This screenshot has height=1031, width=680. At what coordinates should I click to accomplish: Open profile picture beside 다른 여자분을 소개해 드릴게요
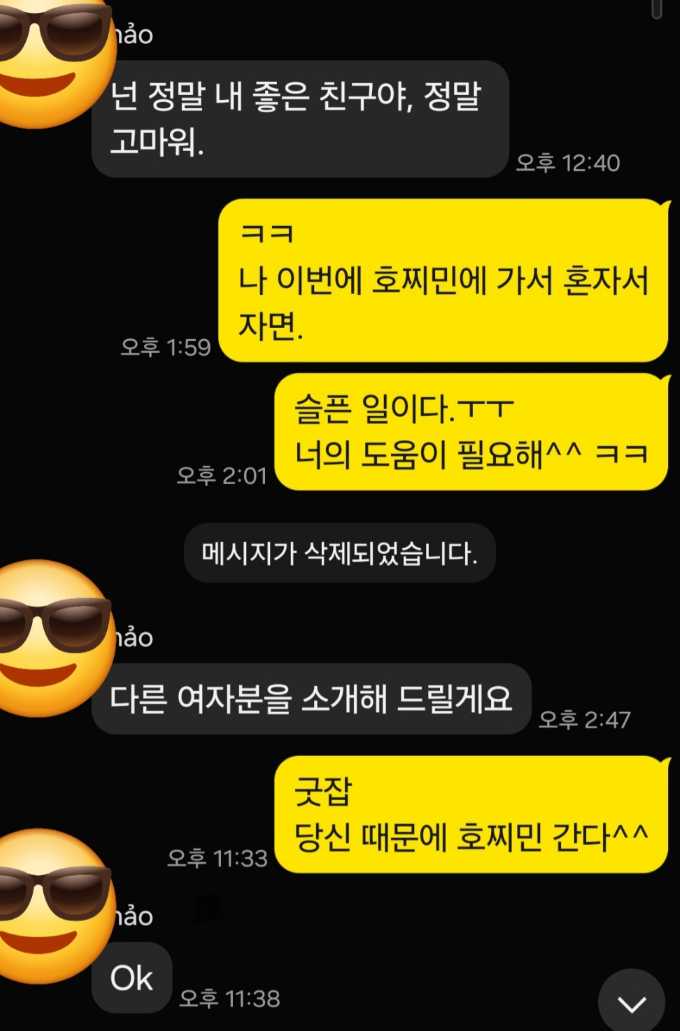coord(54,638)
